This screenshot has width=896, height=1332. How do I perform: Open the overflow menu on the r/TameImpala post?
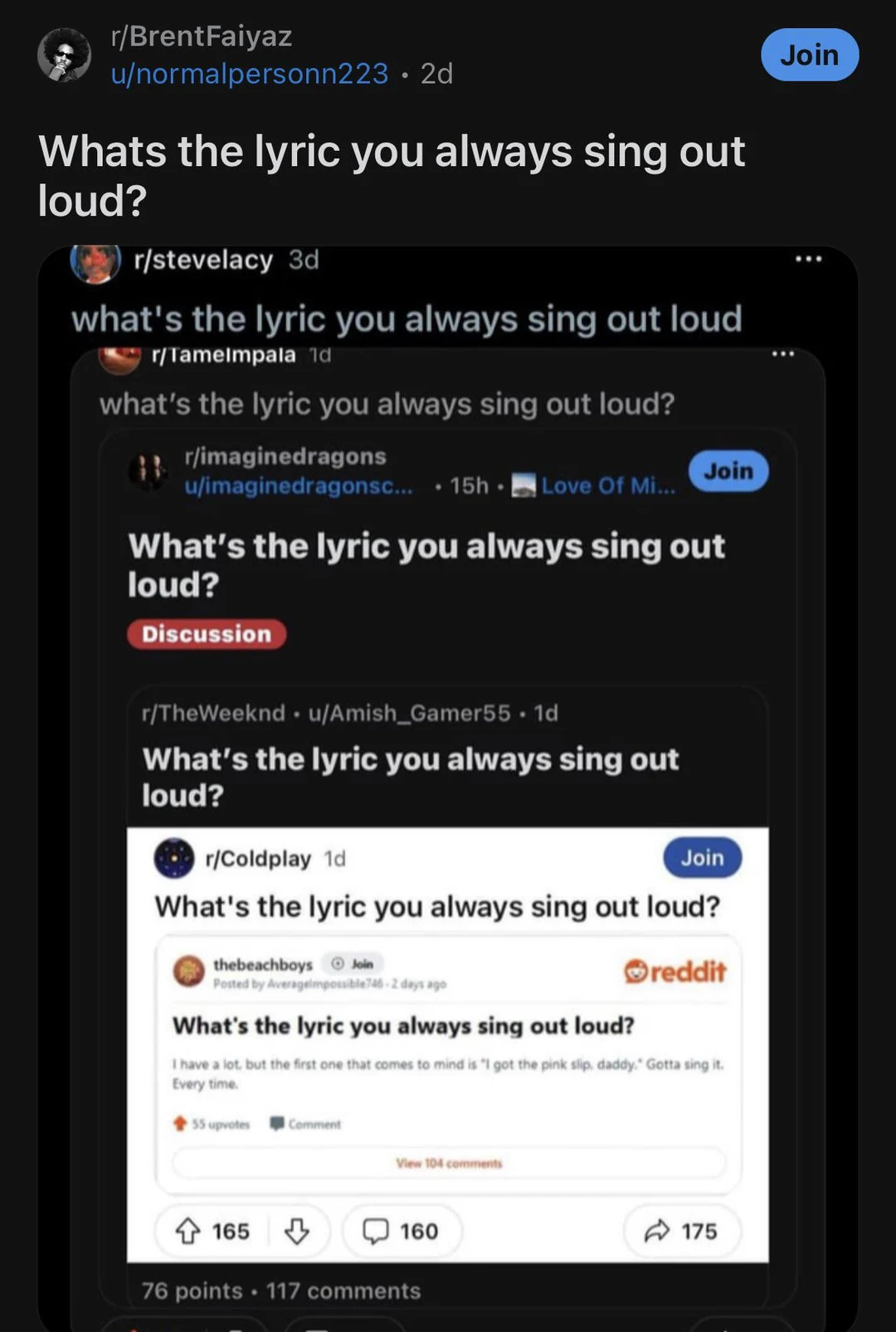click(783, 353)
